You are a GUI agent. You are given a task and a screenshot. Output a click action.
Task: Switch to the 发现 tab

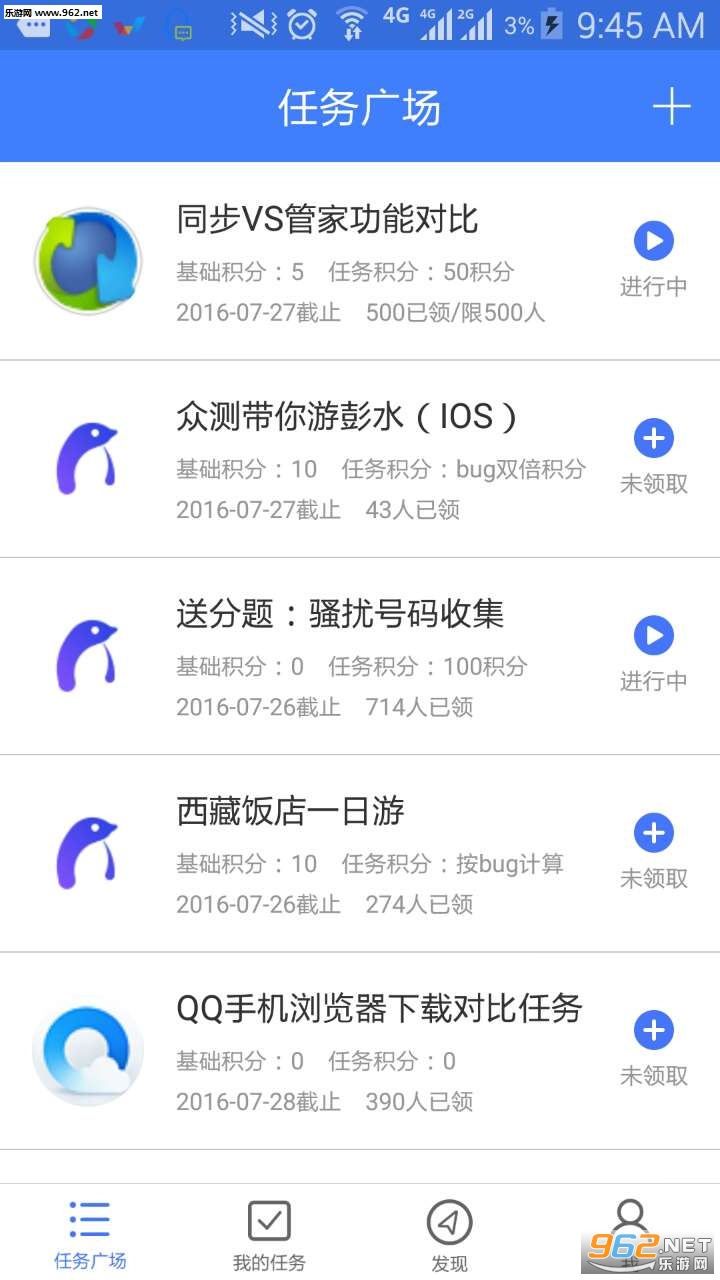[x=449, y=1234]
